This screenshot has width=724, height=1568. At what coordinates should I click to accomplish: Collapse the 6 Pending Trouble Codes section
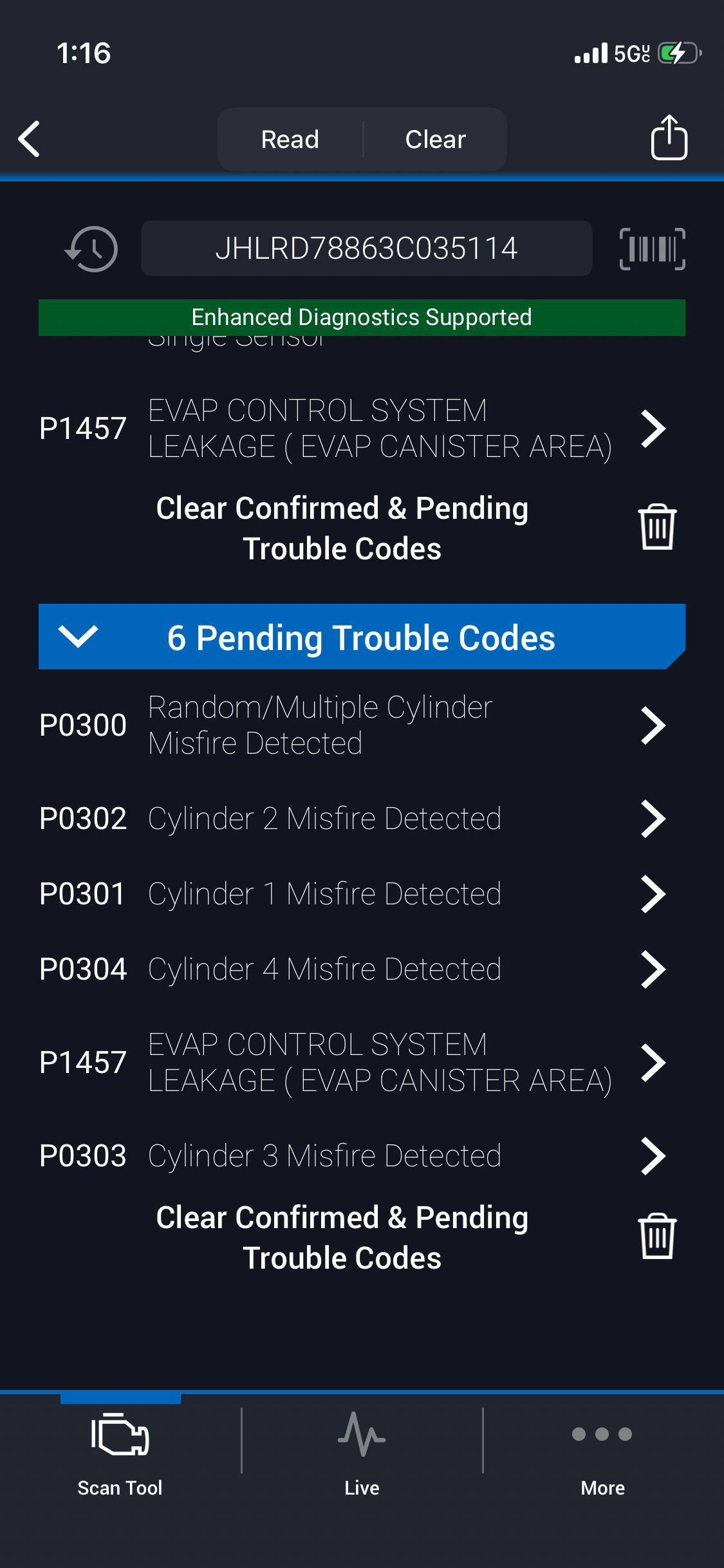tap(79, 637)
